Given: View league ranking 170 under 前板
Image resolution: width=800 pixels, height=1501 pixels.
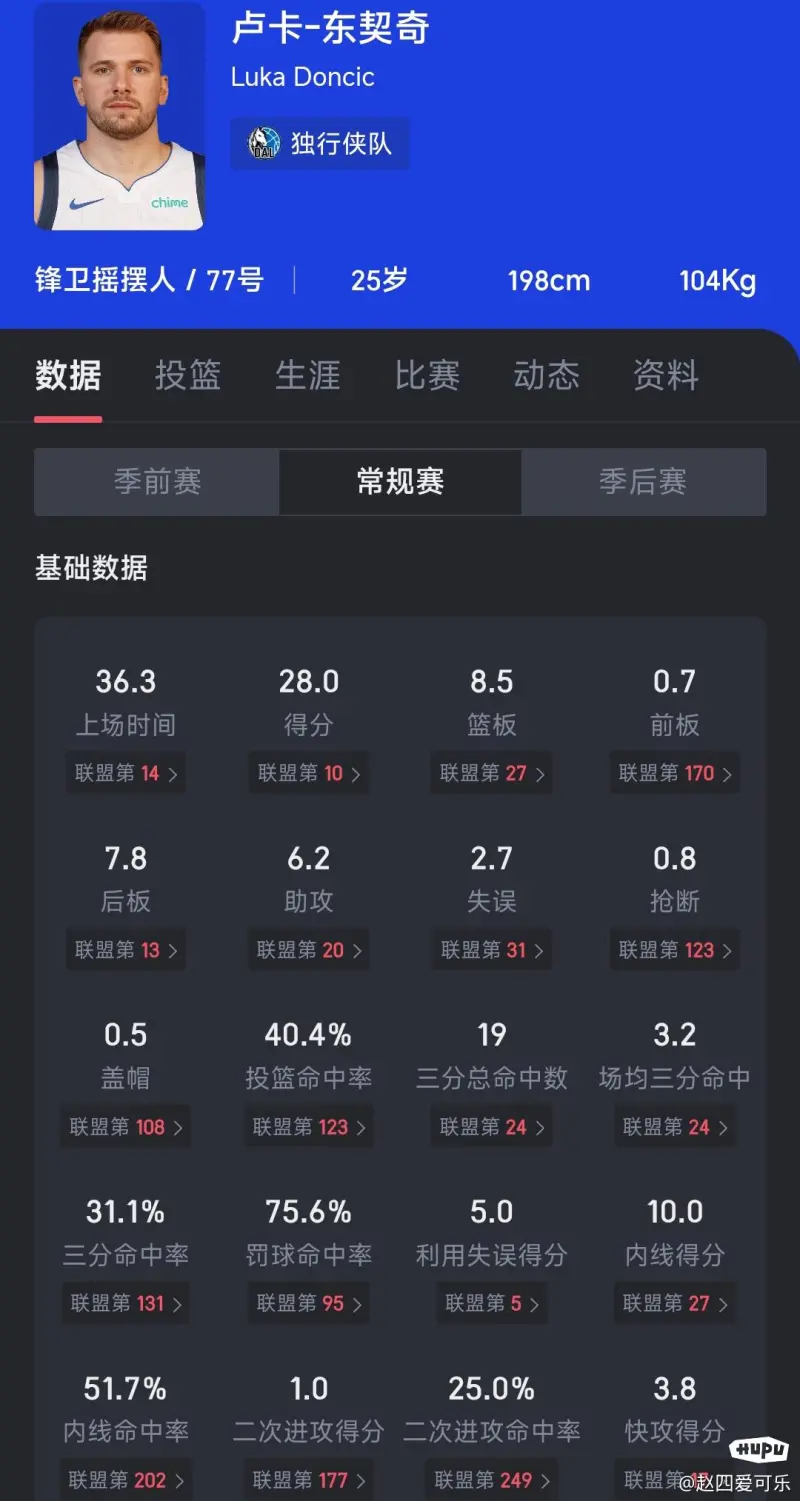Looking at the screenshot, I should pyautogui.click(x=675, y=773).
